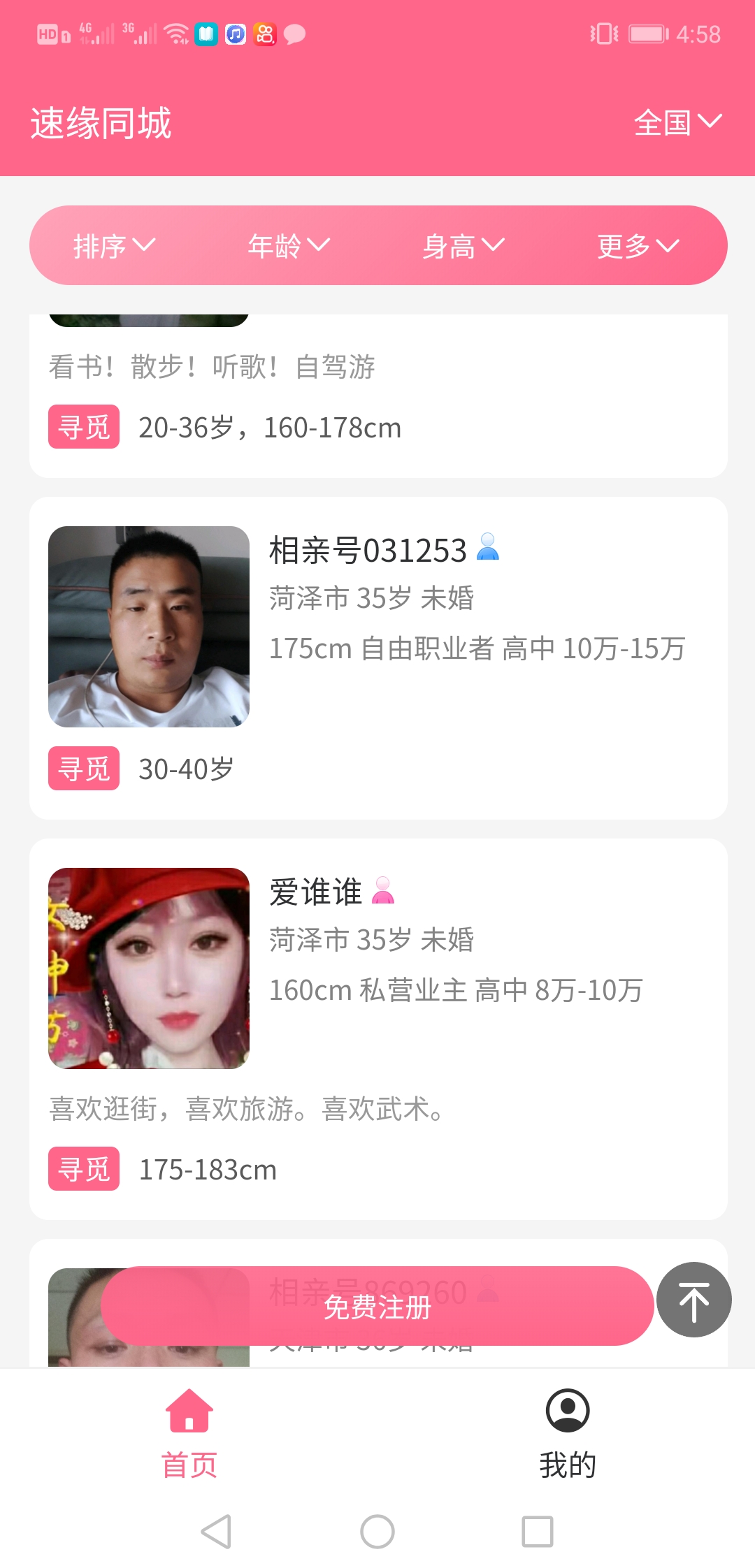Open the 全国 region selector
755x1568 pixels.
[x=677, y=123]
